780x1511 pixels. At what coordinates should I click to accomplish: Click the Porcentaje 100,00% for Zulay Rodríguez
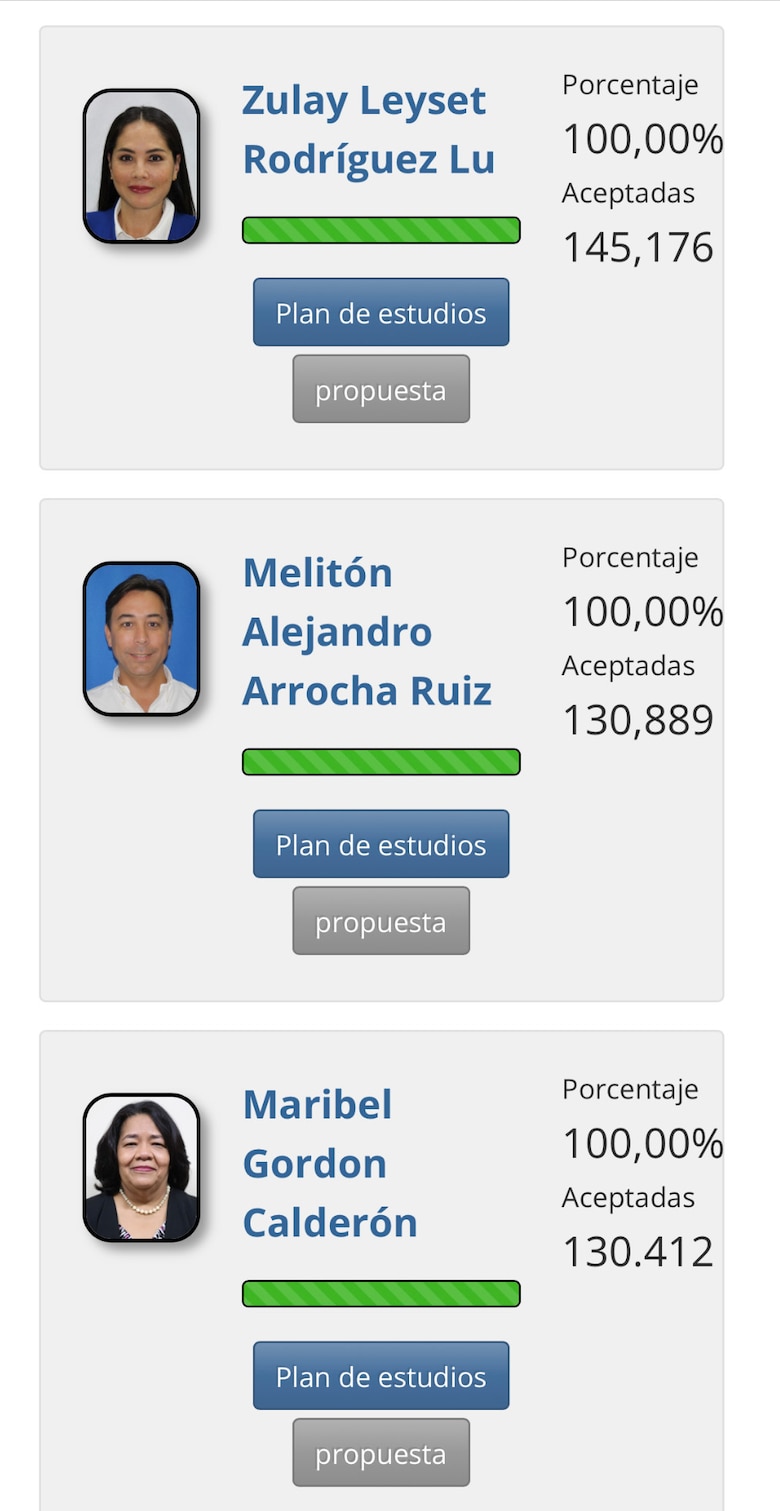(643, 139)
